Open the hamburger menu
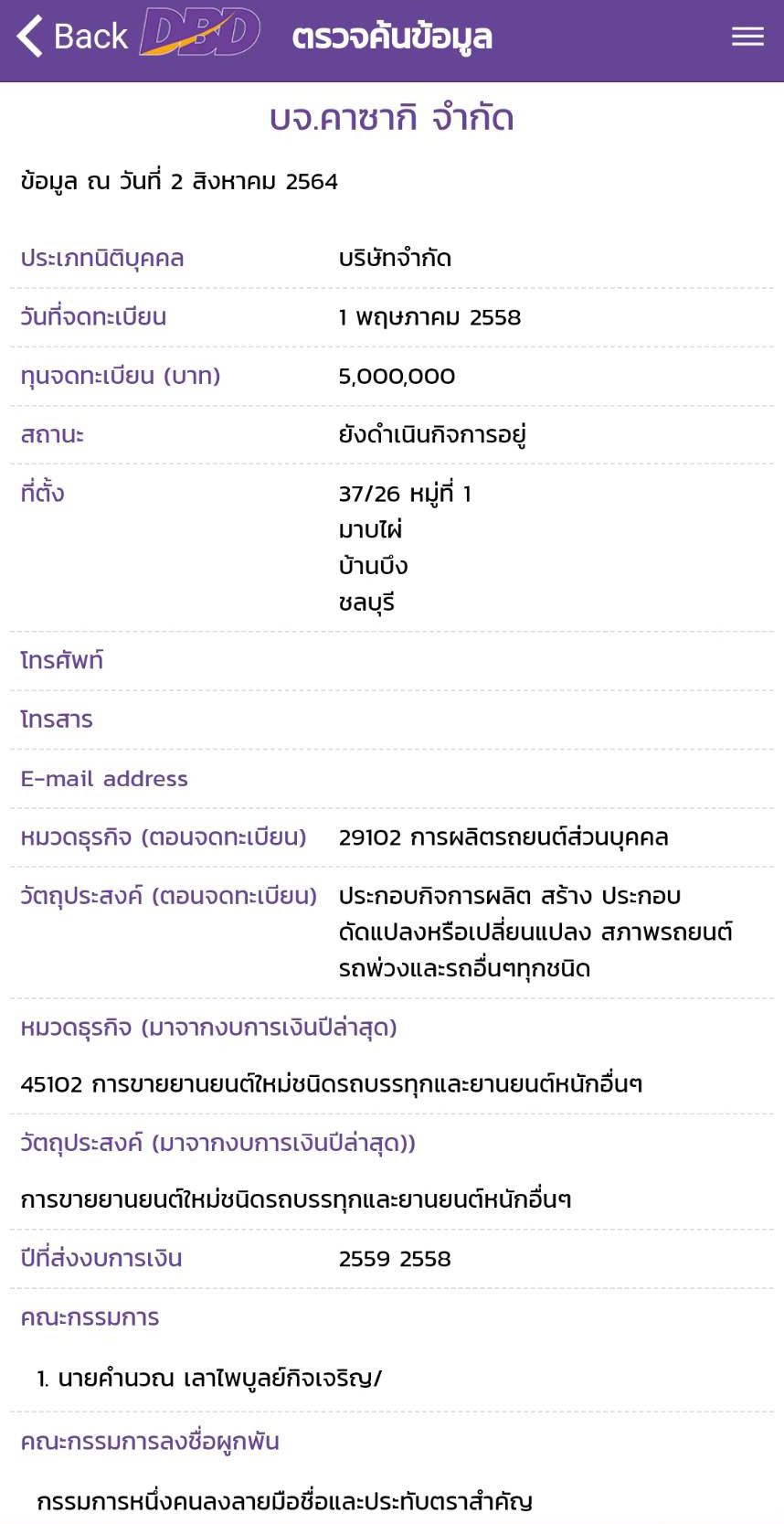784x1524 pixels. [x=747, y=37]
